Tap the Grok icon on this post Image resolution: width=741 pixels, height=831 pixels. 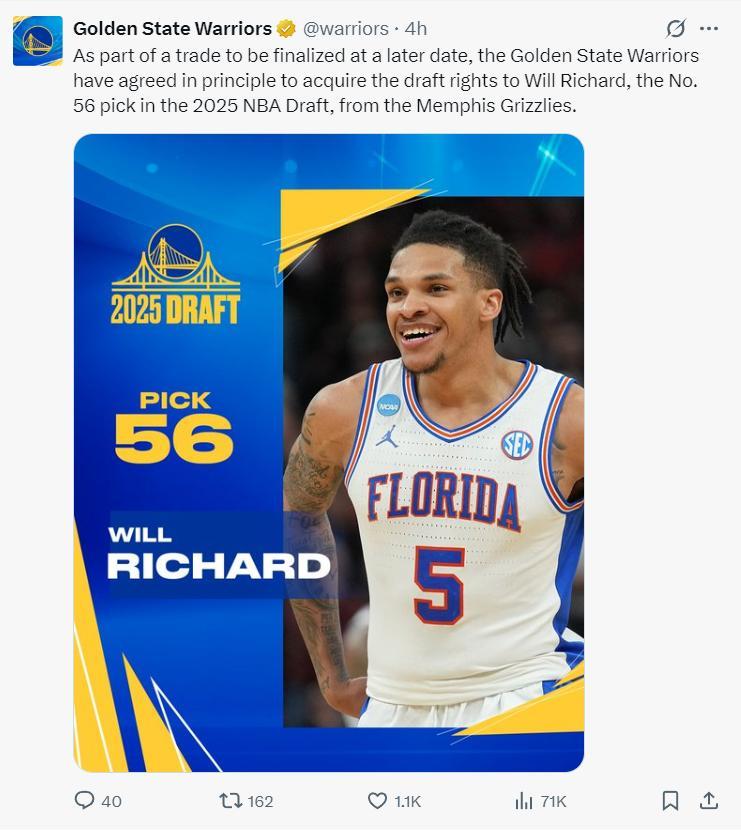click(x=675, y=28)
